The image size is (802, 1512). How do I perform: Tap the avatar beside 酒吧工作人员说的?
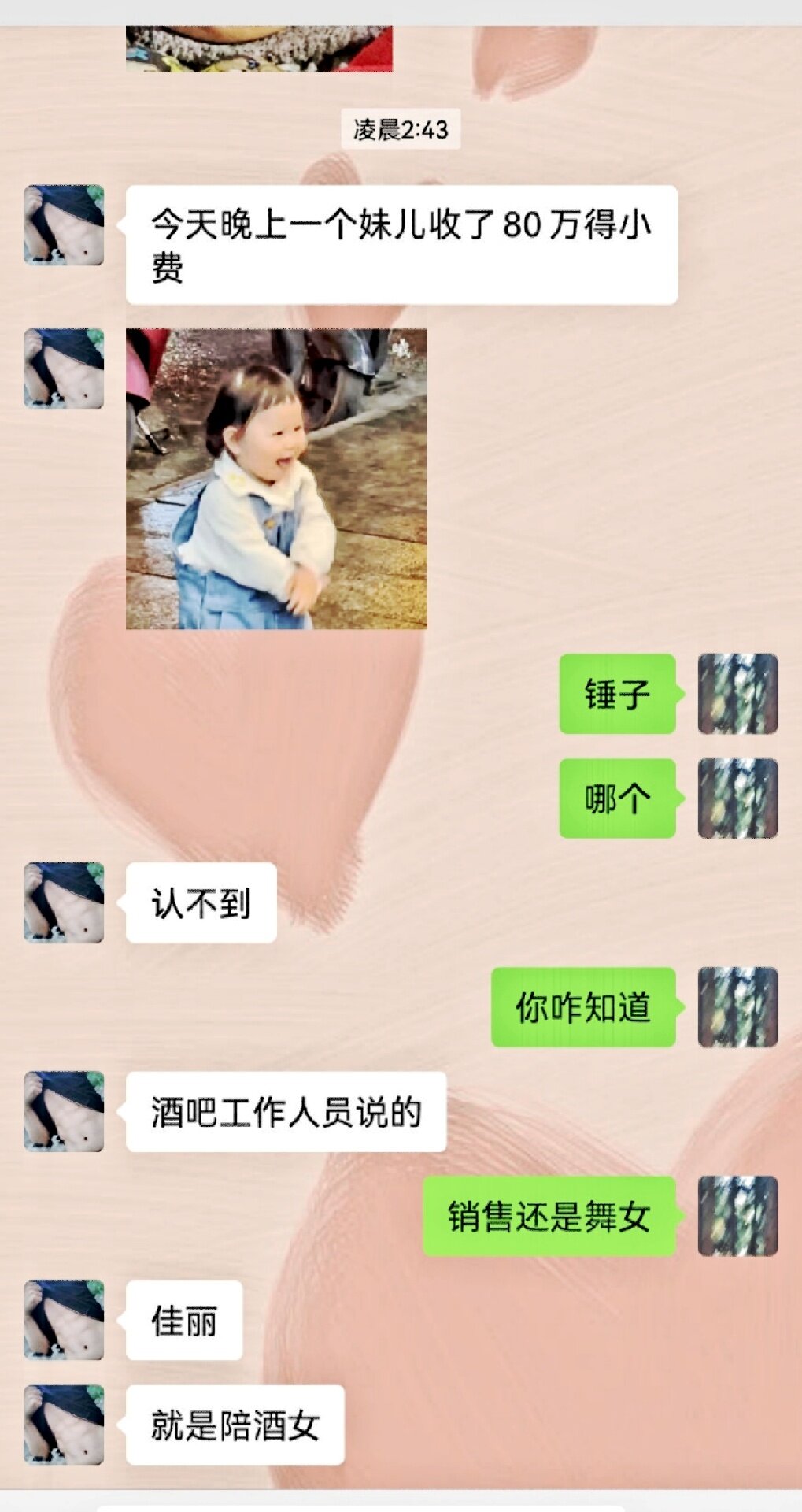(64, 1111)
